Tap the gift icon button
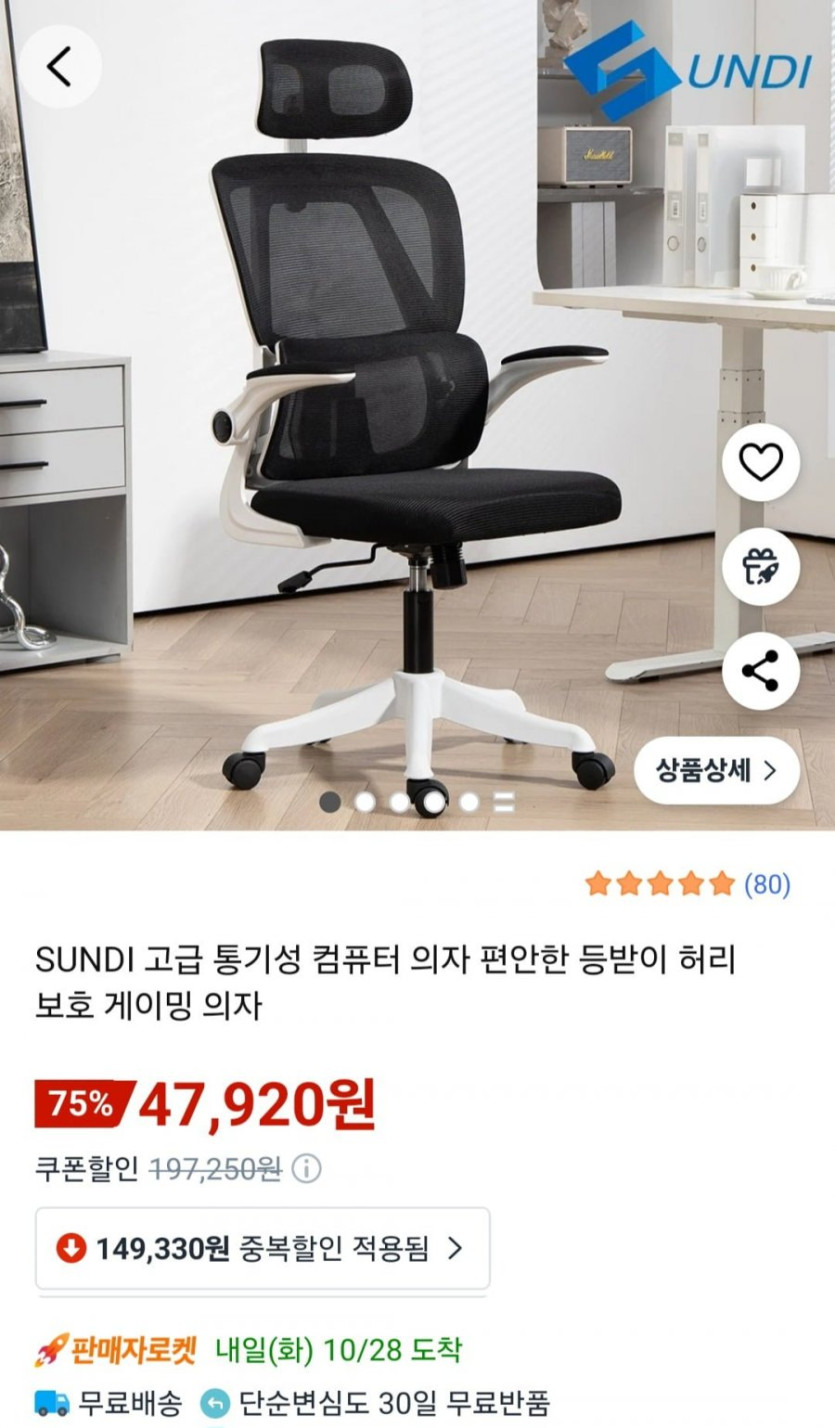 pos(761,567)
